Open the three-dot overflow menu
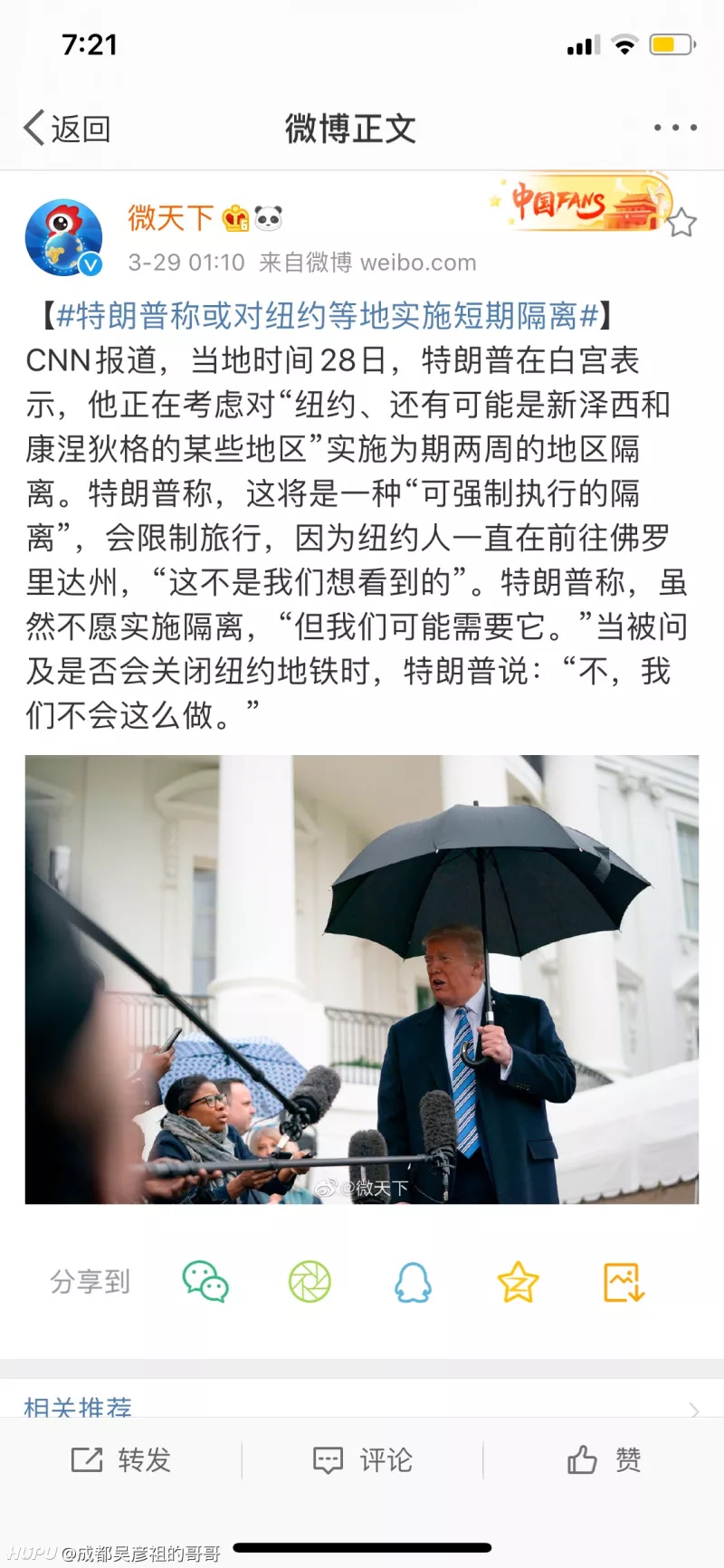The width and height of the screenshot is (724, 1568). click(675, 128)
